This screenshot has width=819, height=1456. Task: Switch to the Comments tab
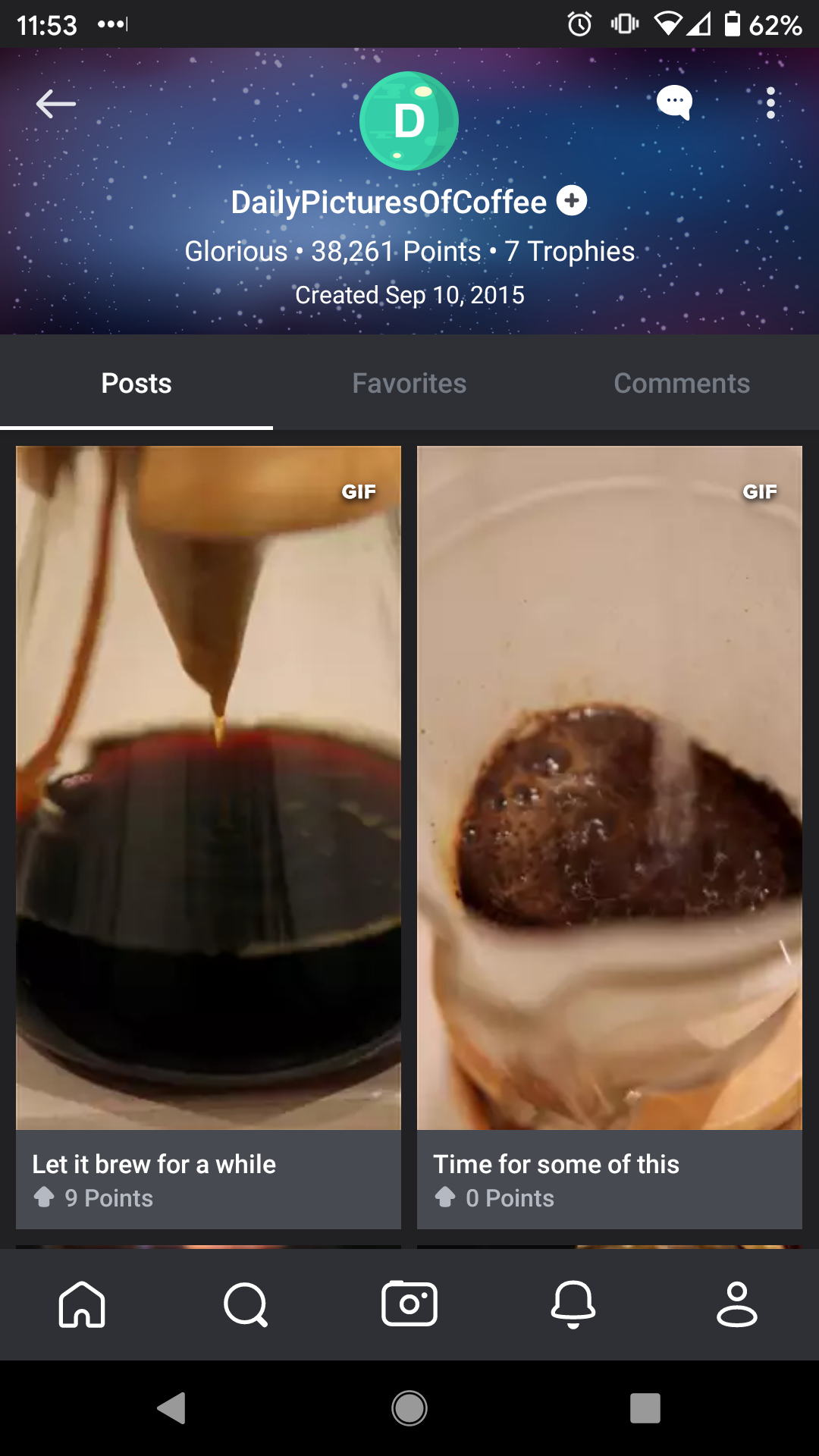pos(682,384)
